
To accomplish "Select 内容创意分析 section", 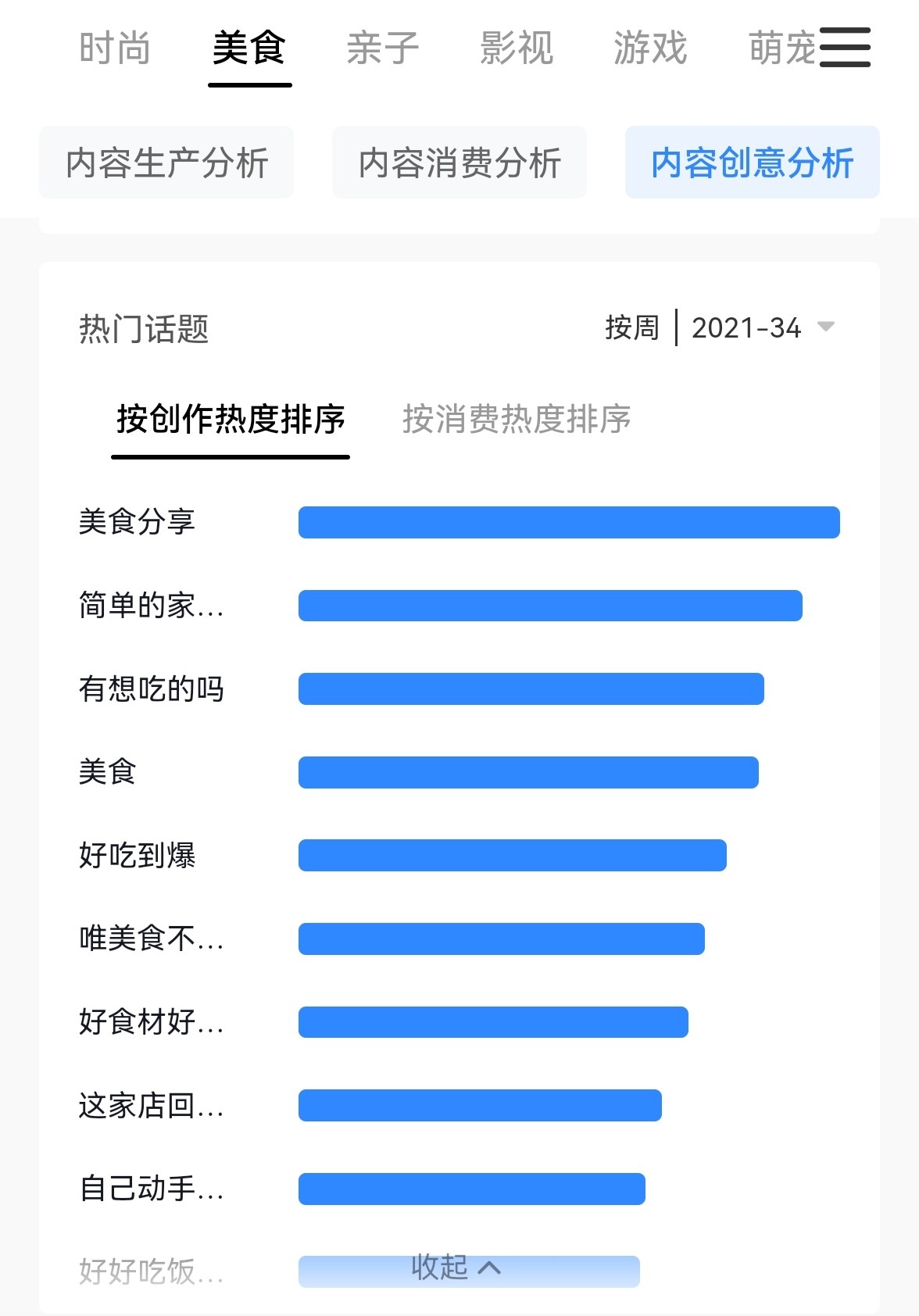I will [x=752, y=163].
